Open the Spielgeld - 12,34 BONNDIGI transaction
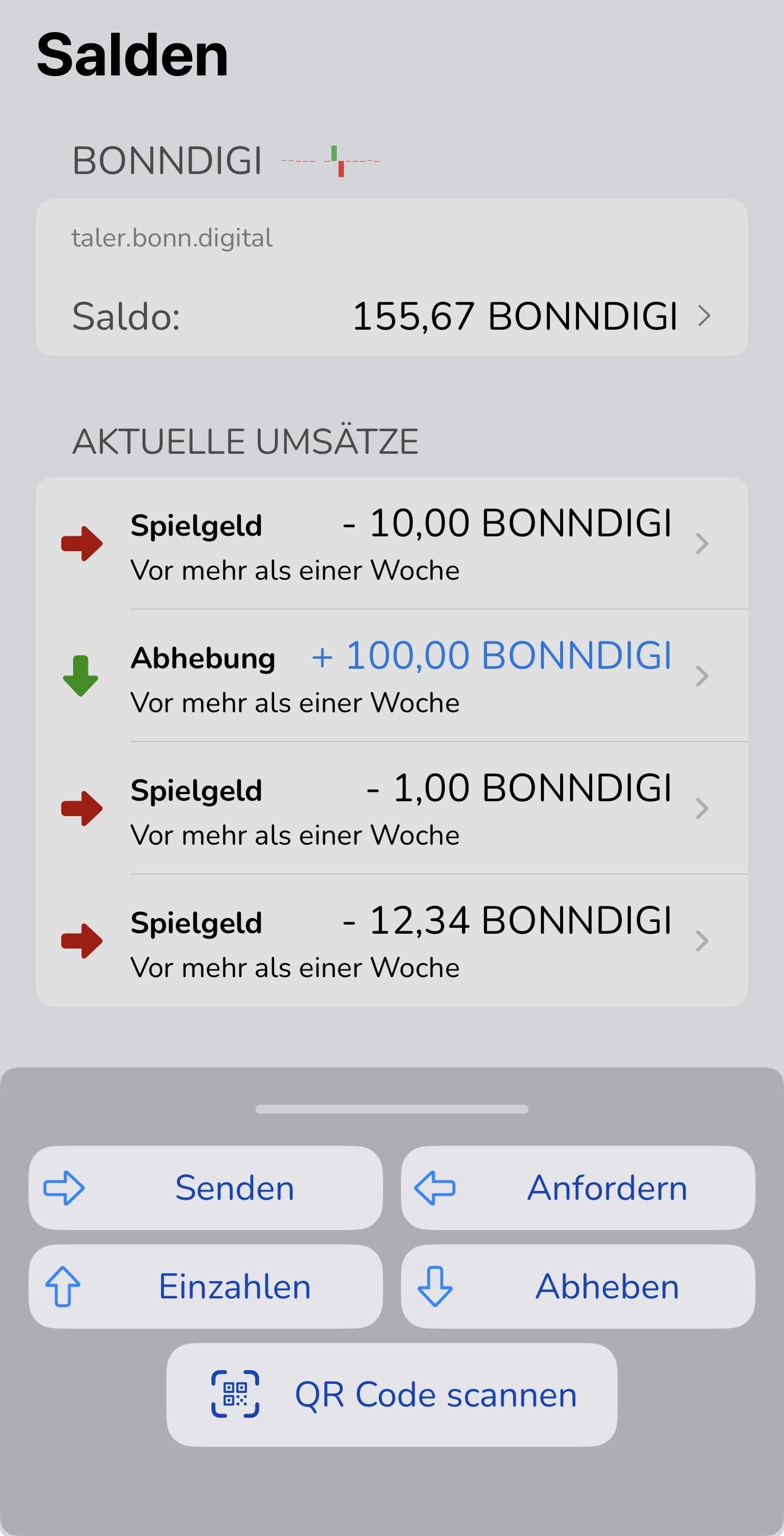 391,940
